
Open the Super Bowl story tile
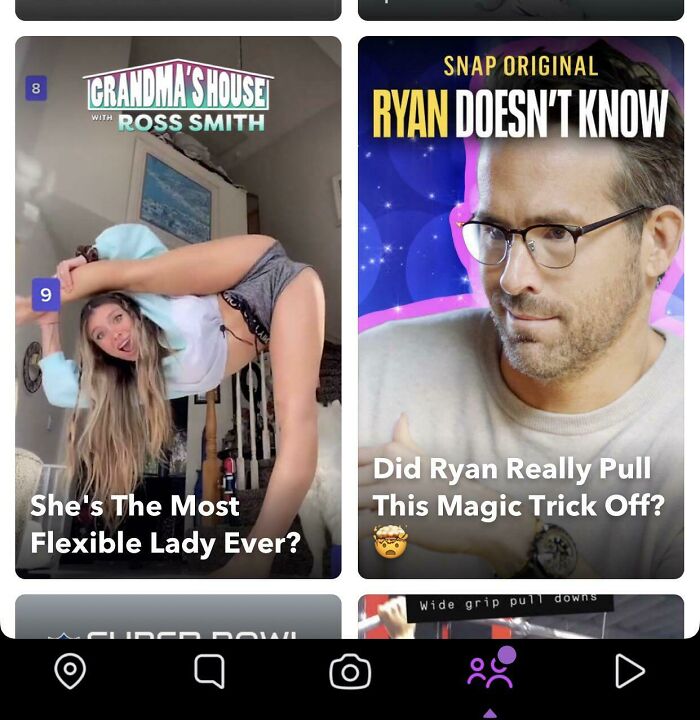point(178,616)
